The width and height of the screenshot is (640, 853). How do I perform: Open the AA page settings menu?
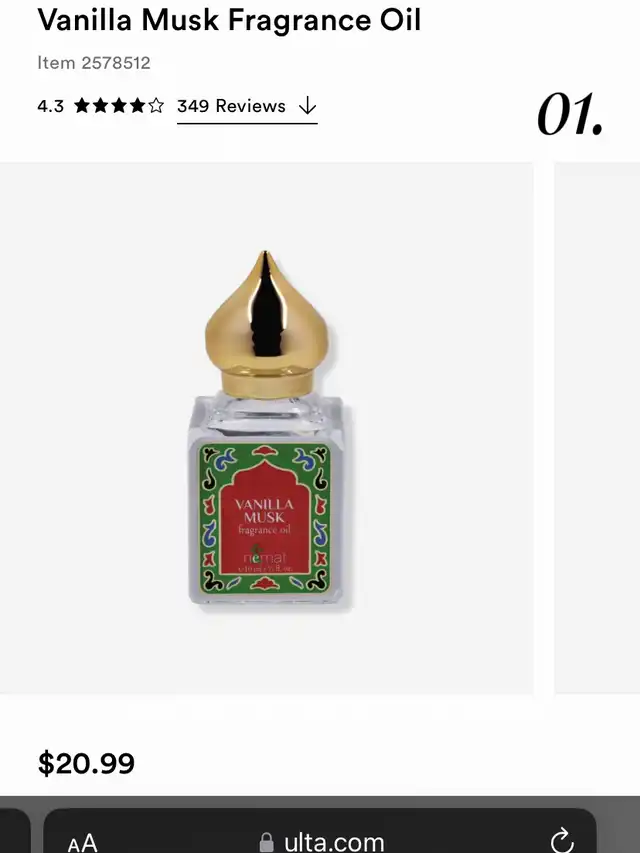[x=83, y=842]
